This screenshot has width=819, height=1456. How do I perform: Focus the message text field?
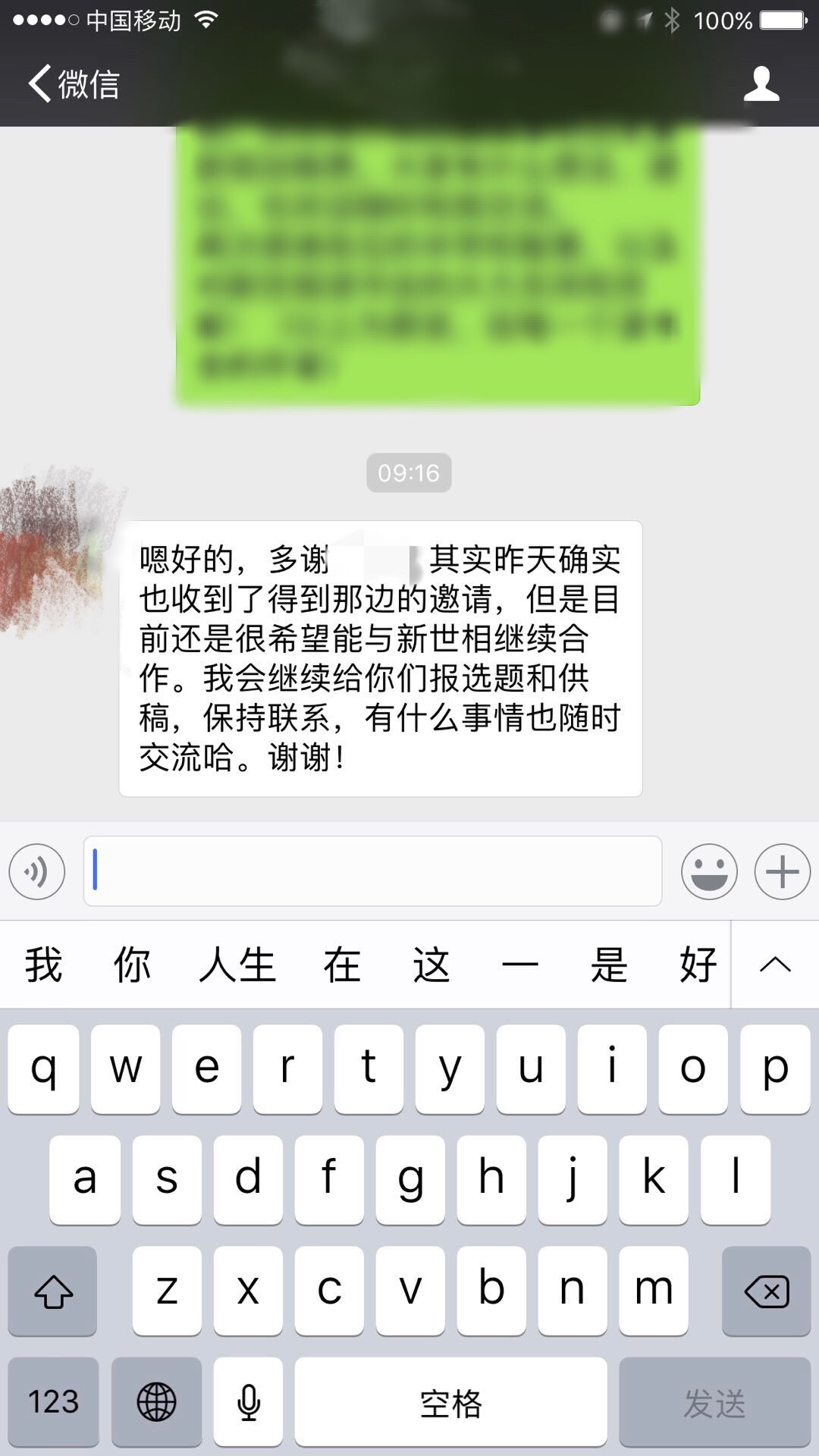[372, 871]
